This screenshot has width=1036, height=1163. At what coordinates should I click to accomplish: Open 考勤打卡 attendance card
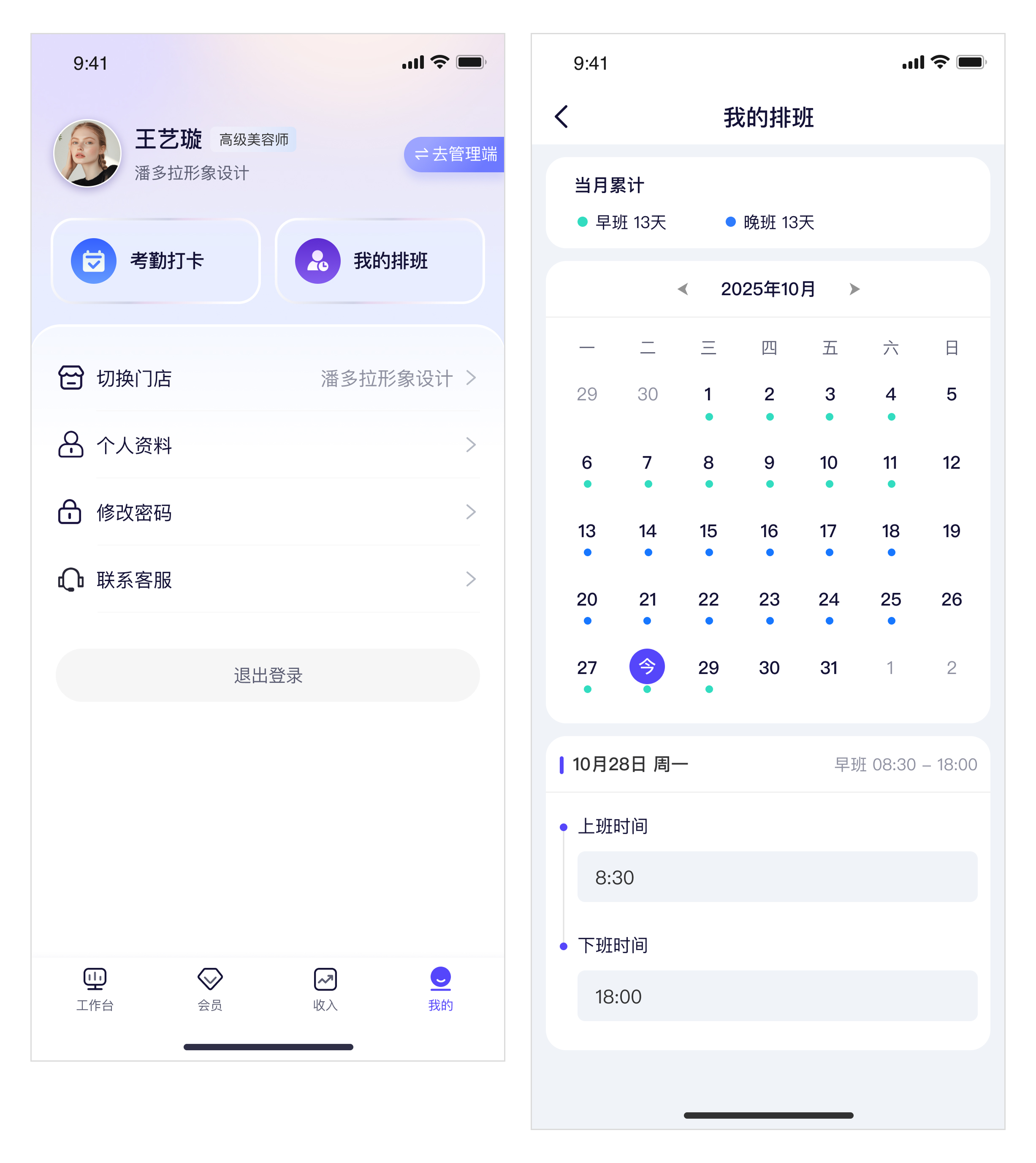pos(155,261)
